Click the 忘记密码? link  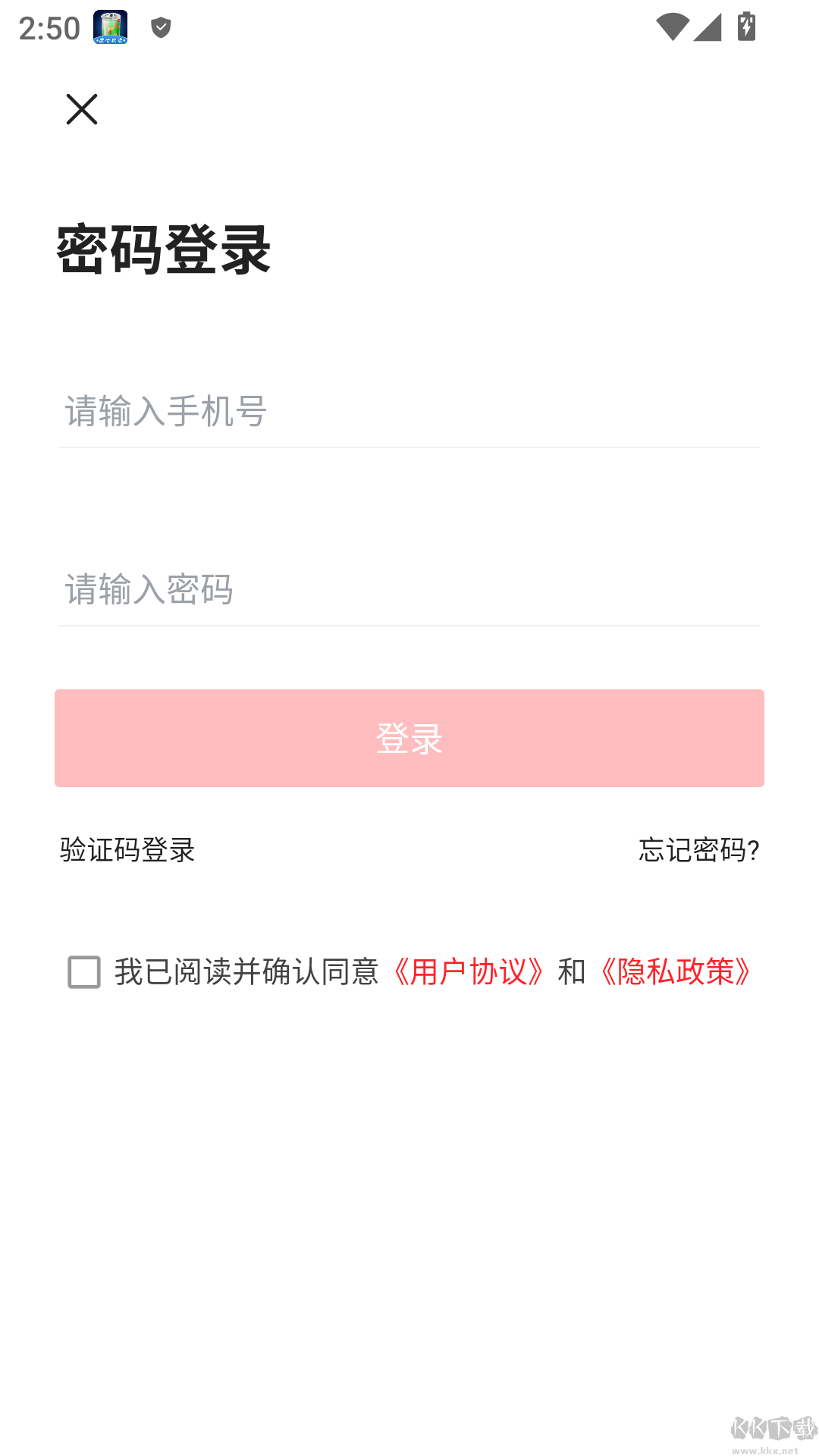[698, 851]
